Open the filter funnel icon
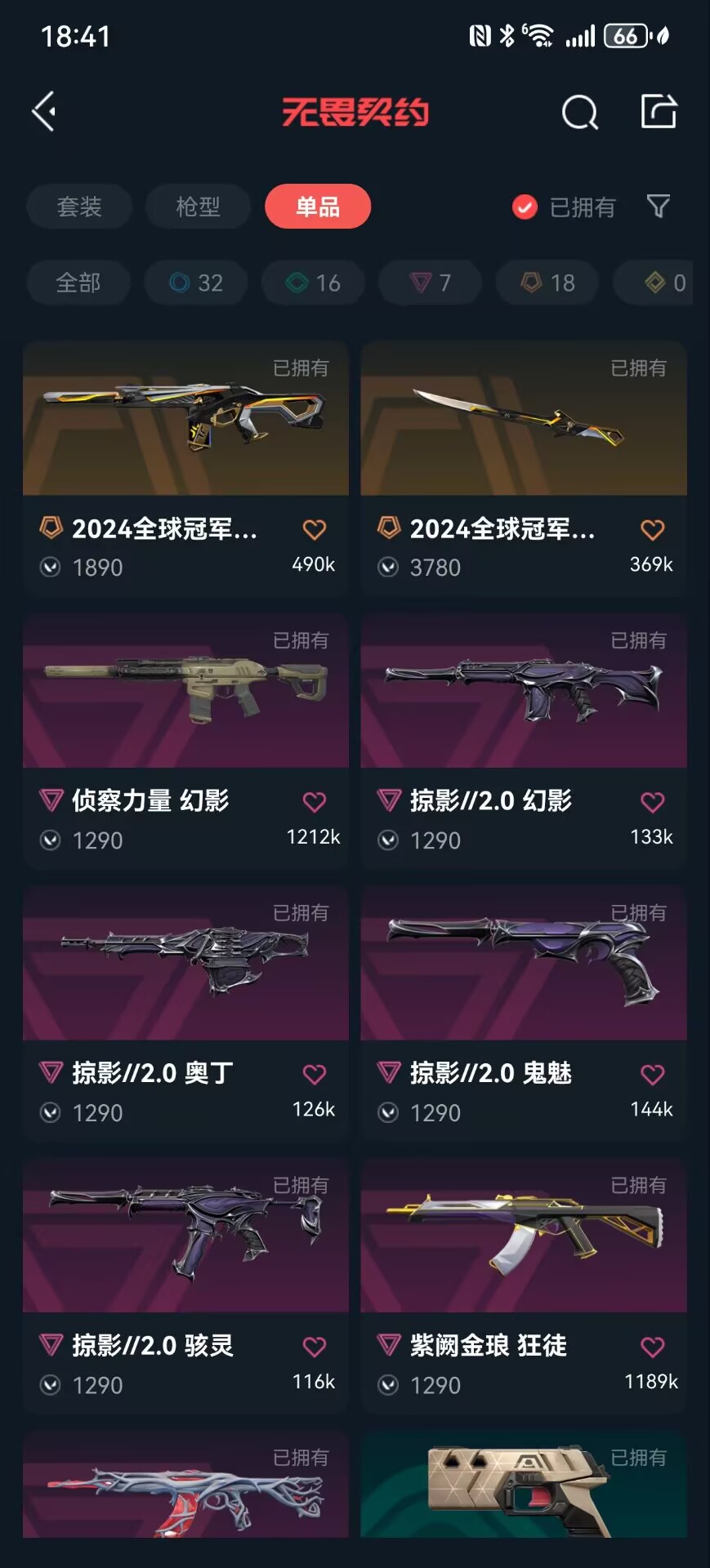The height and width of the screenshot is (1568, 710). pos(658,207)
